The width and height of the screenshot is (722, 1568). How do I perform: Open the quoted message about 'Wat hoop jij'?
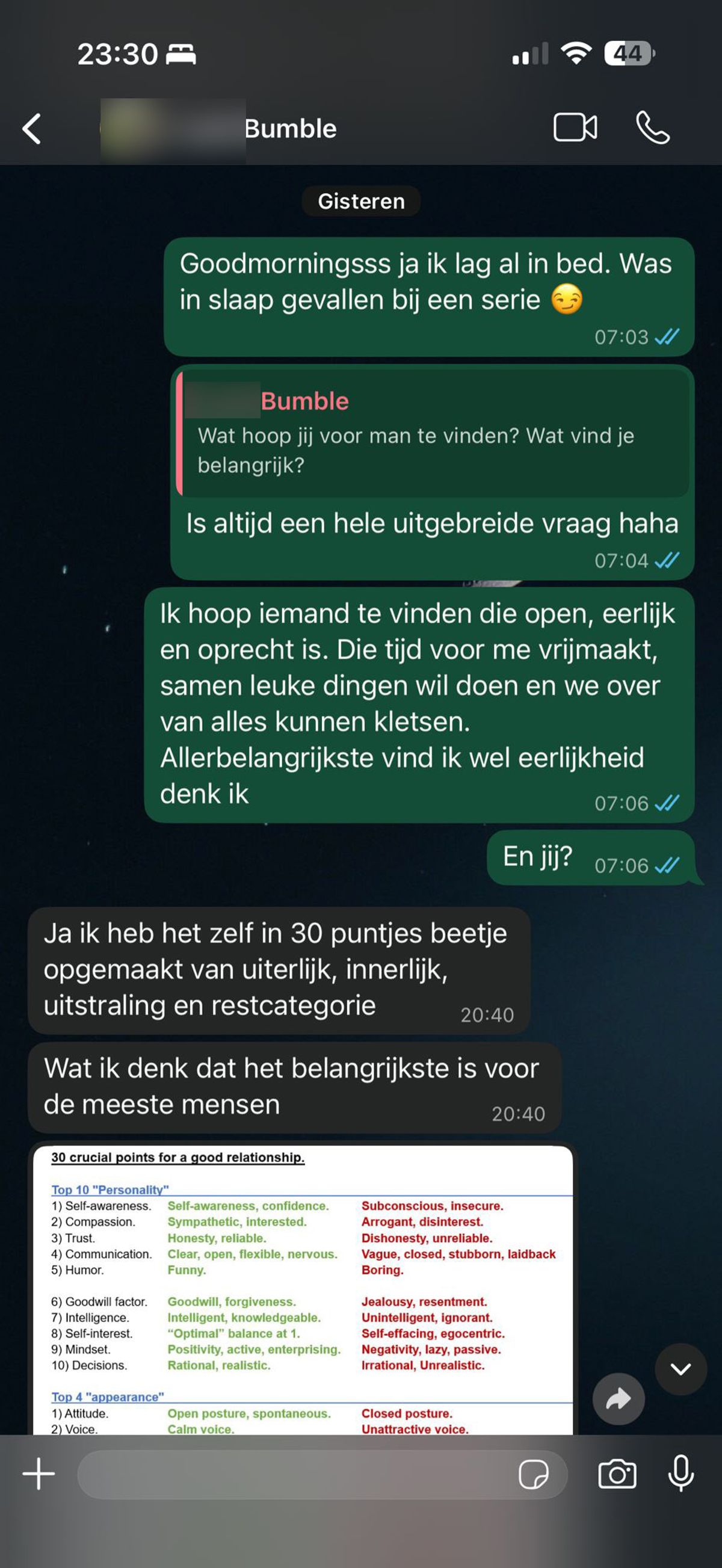click(x=433, y=433)
